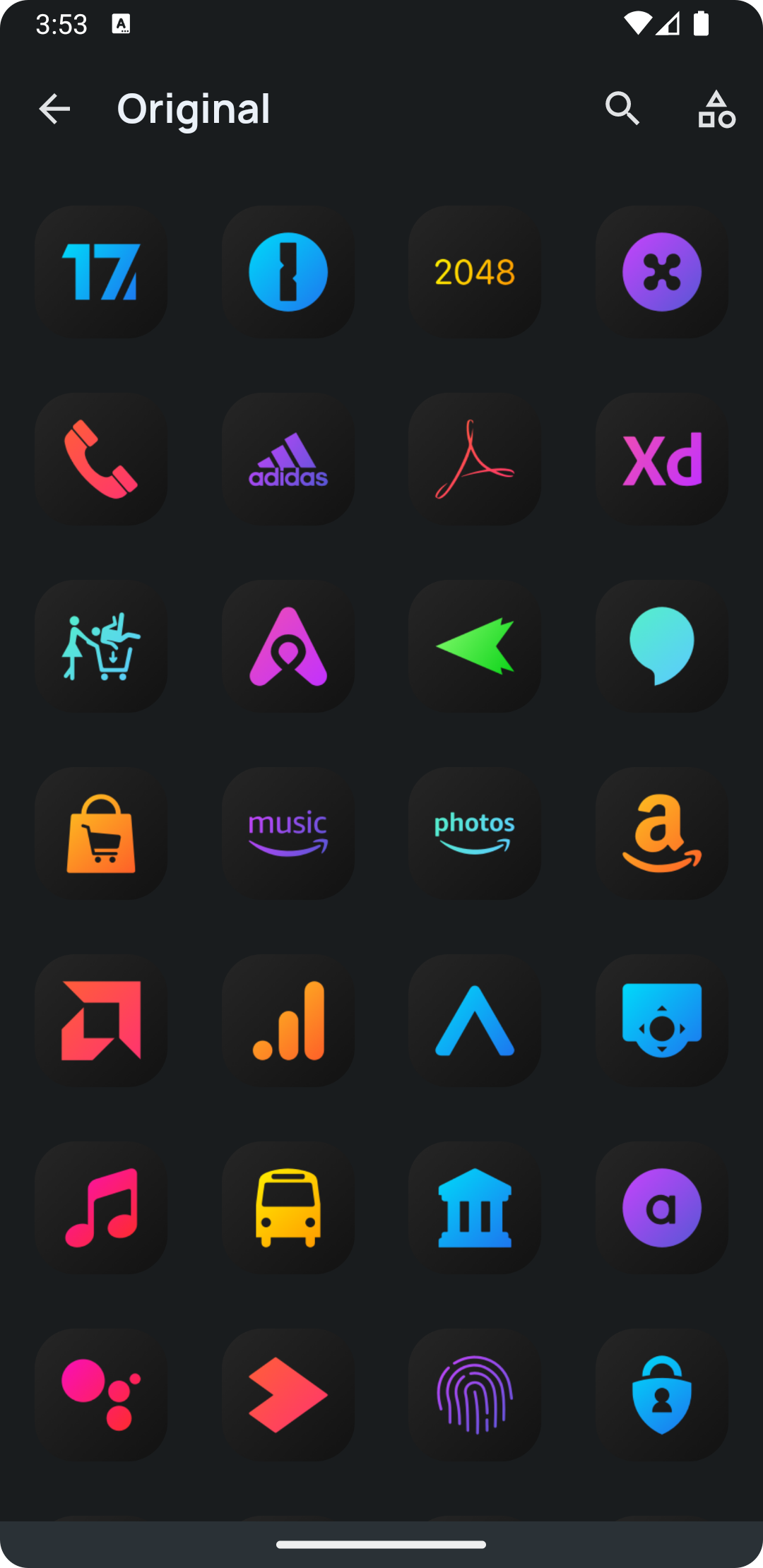Open the blue bank building icon
The width and height of the screenshot is (763, 1568).
(x=474, y=1208)
